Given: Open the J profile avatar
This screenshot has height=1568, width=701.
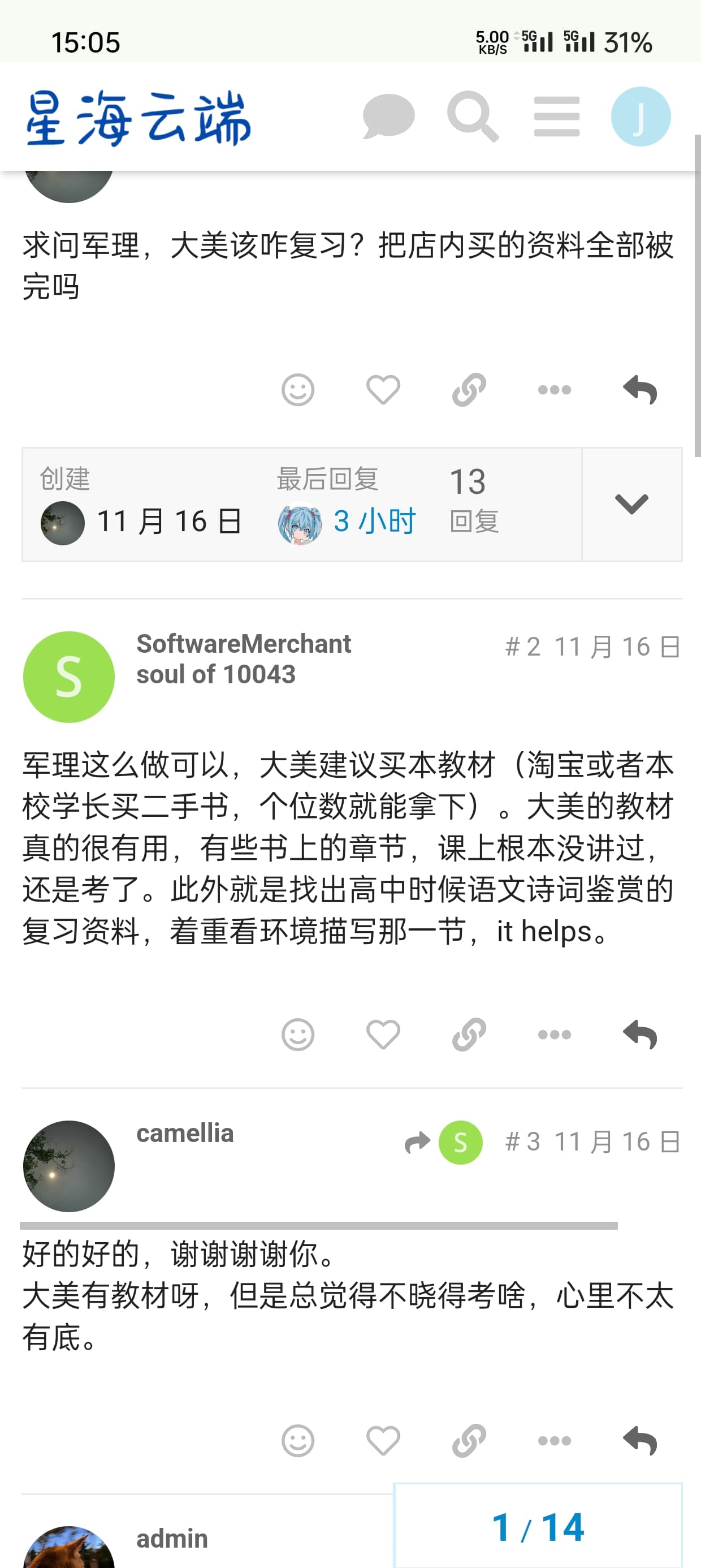Looking at the screenshot, I should pyautogui.click(x=641, y=117).
